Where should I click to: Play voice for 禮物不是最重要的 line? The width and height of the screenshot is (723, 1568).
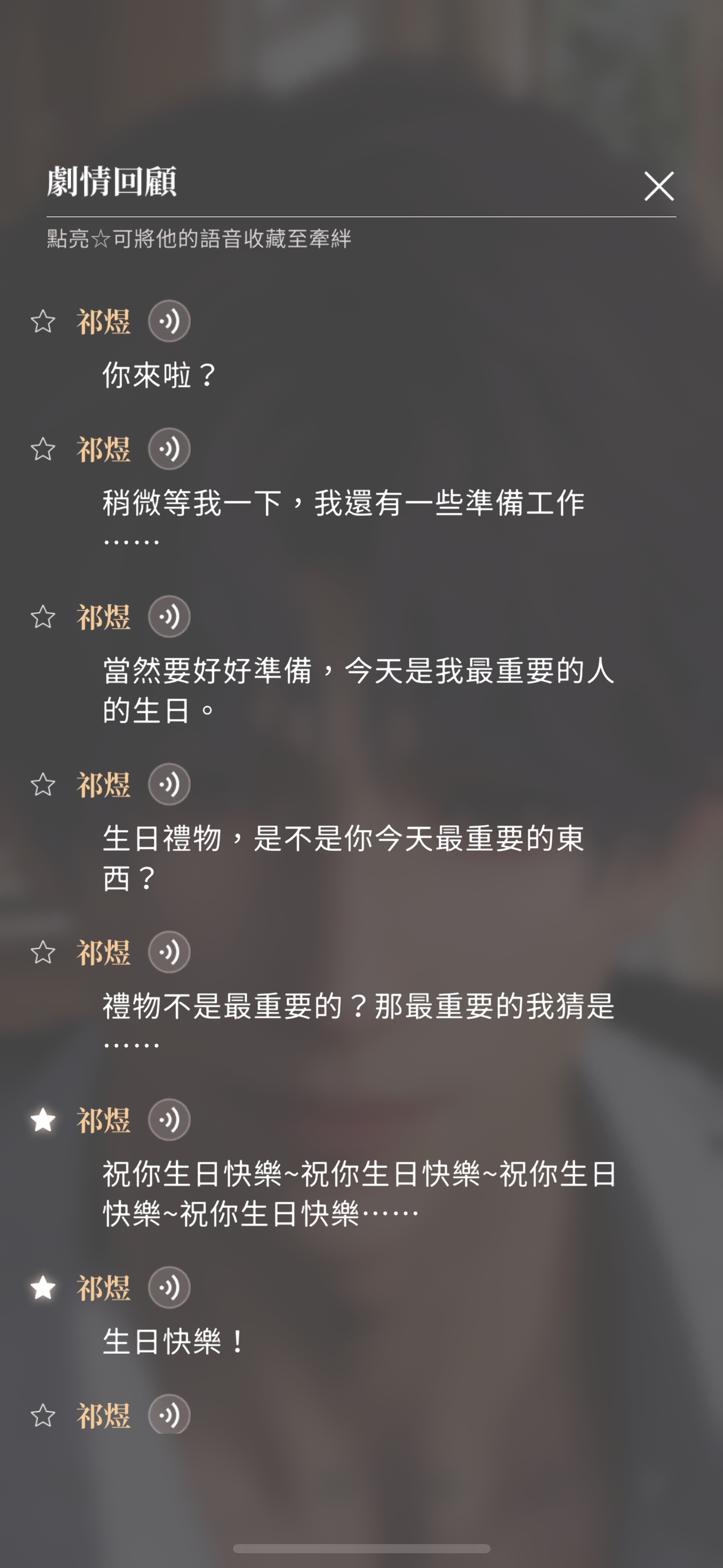[169, 952]
